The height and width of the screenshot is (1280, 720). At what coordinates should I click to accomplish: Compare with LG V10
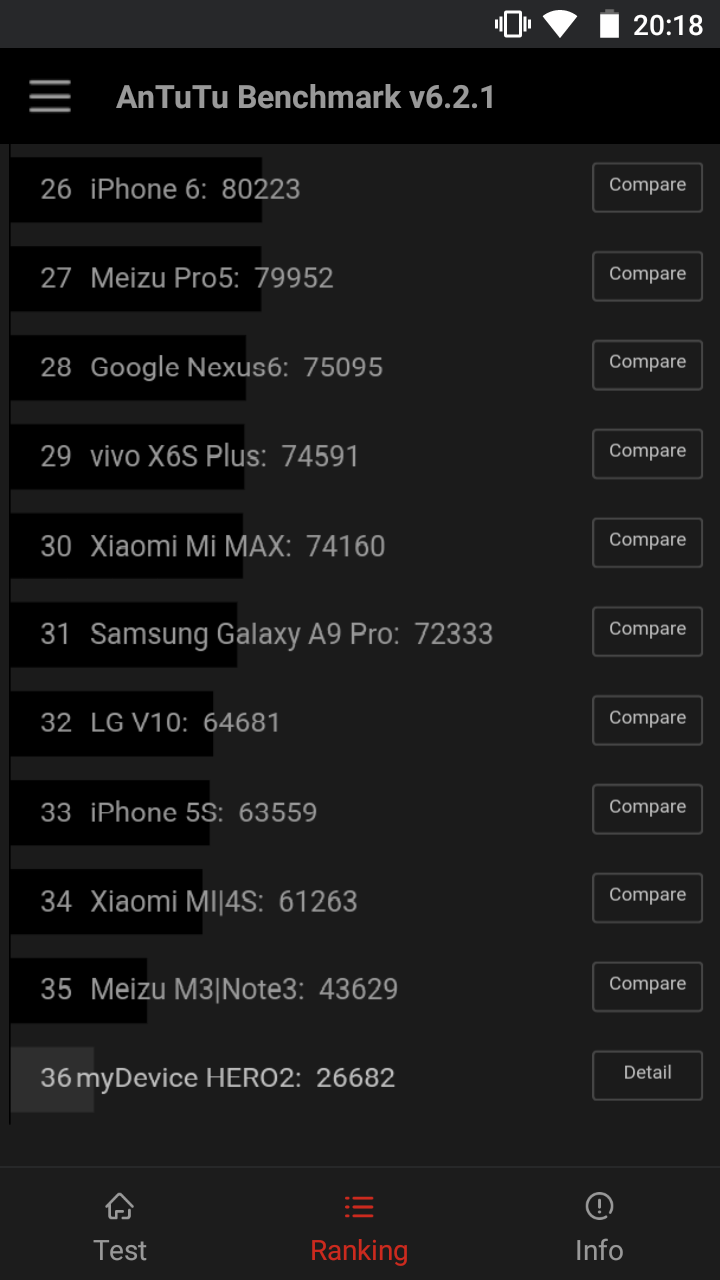click(647, 721)
